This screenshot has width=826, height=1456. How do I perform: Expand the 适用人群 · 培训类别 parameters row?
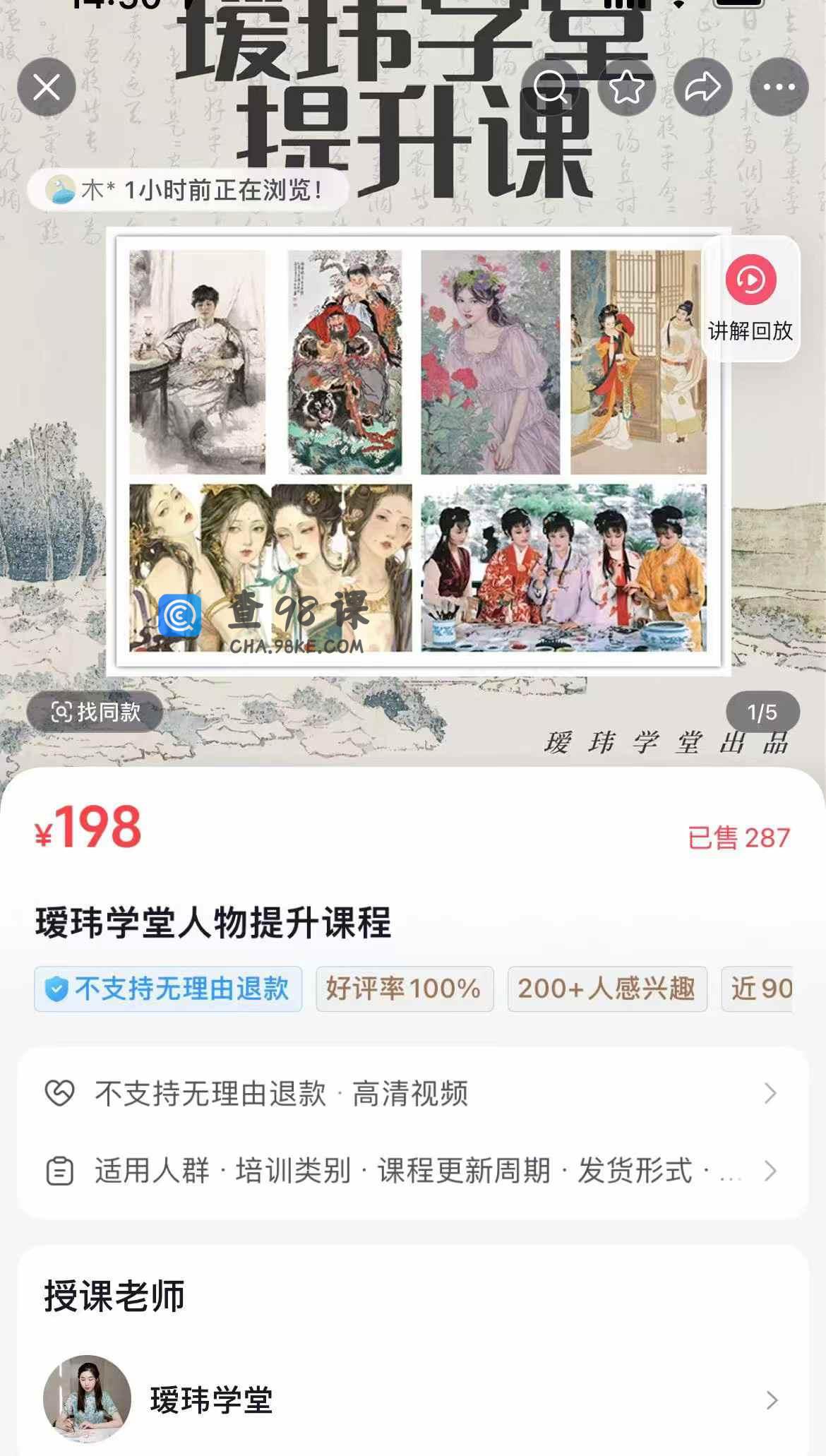pos(412,1171)
